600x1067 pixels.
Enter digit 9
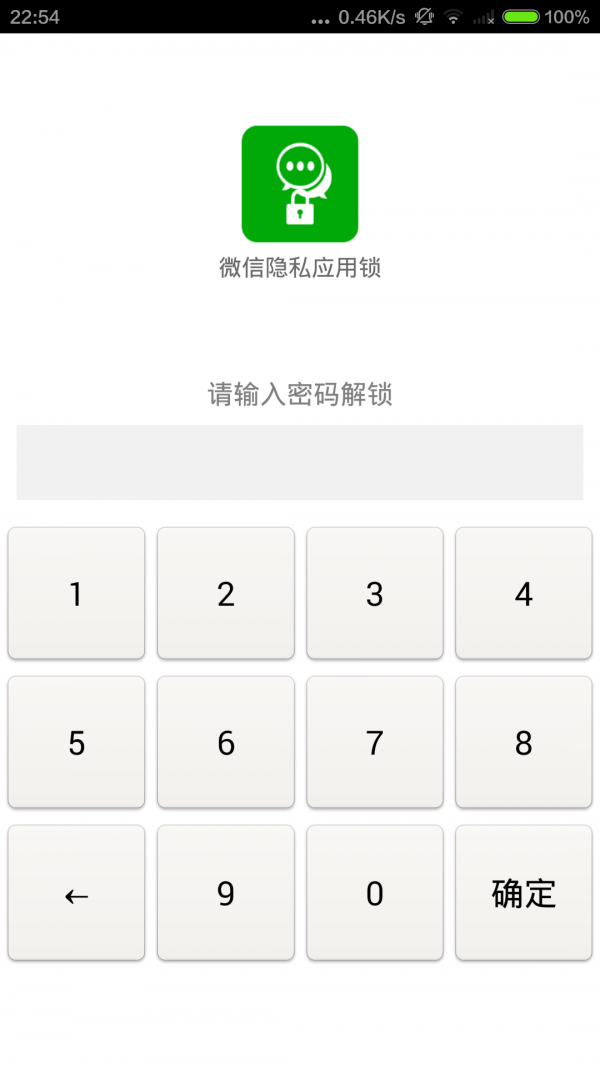coord(226,893)
